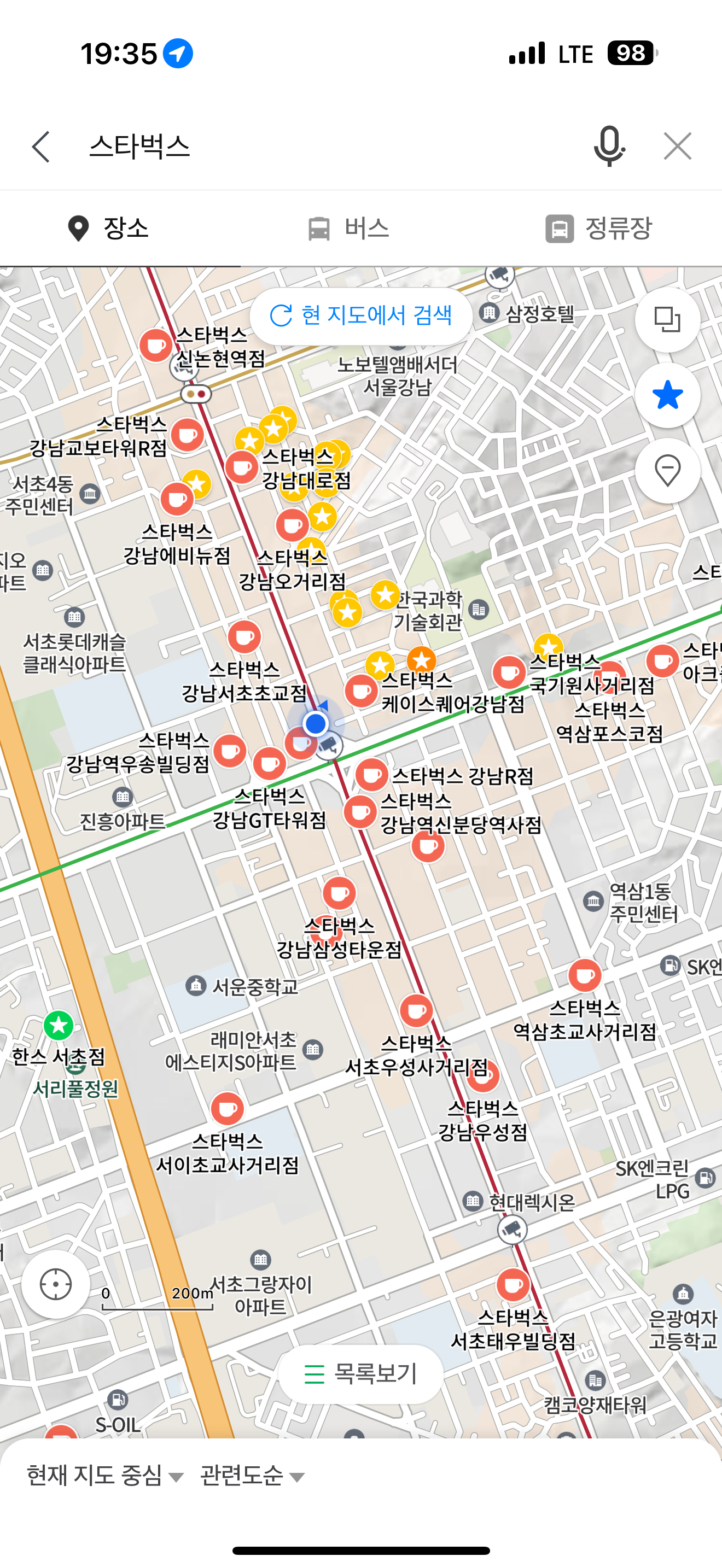Recenter map on my current location
The width and height of the screenshot is (722, 1568).
pyautogui.click(x=56, y=1284)
